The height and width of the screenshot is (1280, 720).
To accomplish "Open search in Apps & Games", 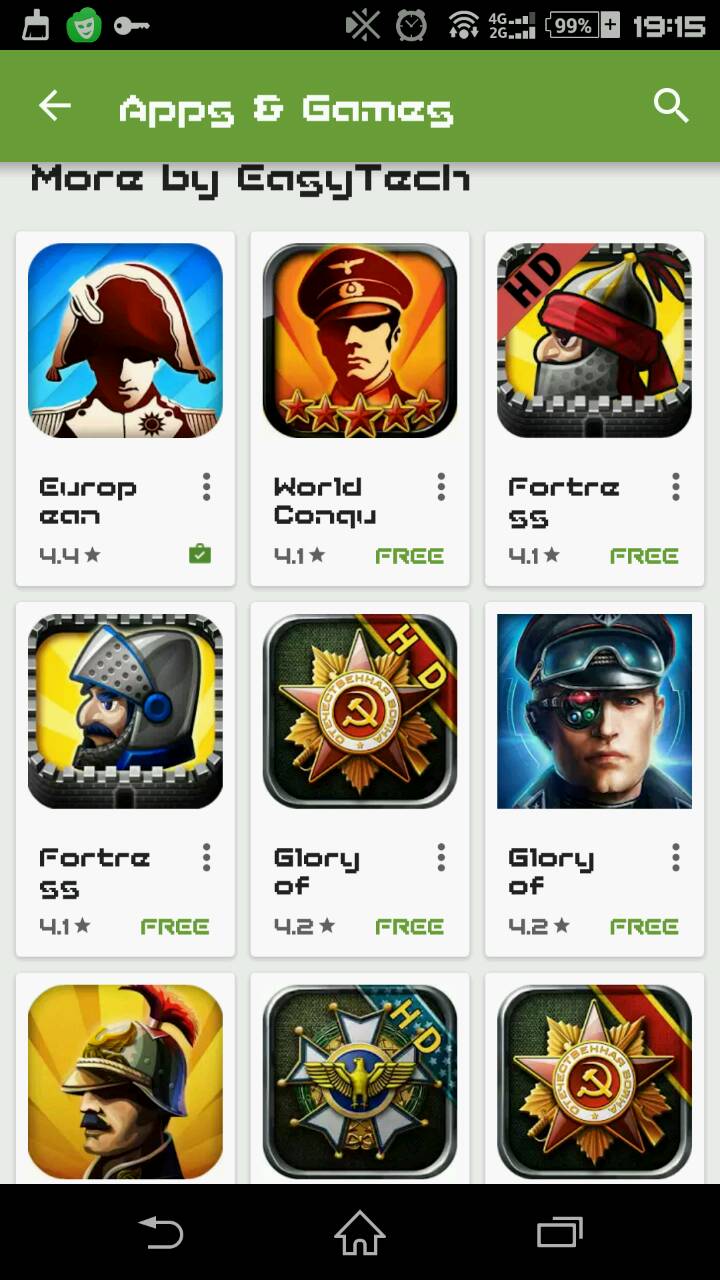I will [x=670, y=106].
